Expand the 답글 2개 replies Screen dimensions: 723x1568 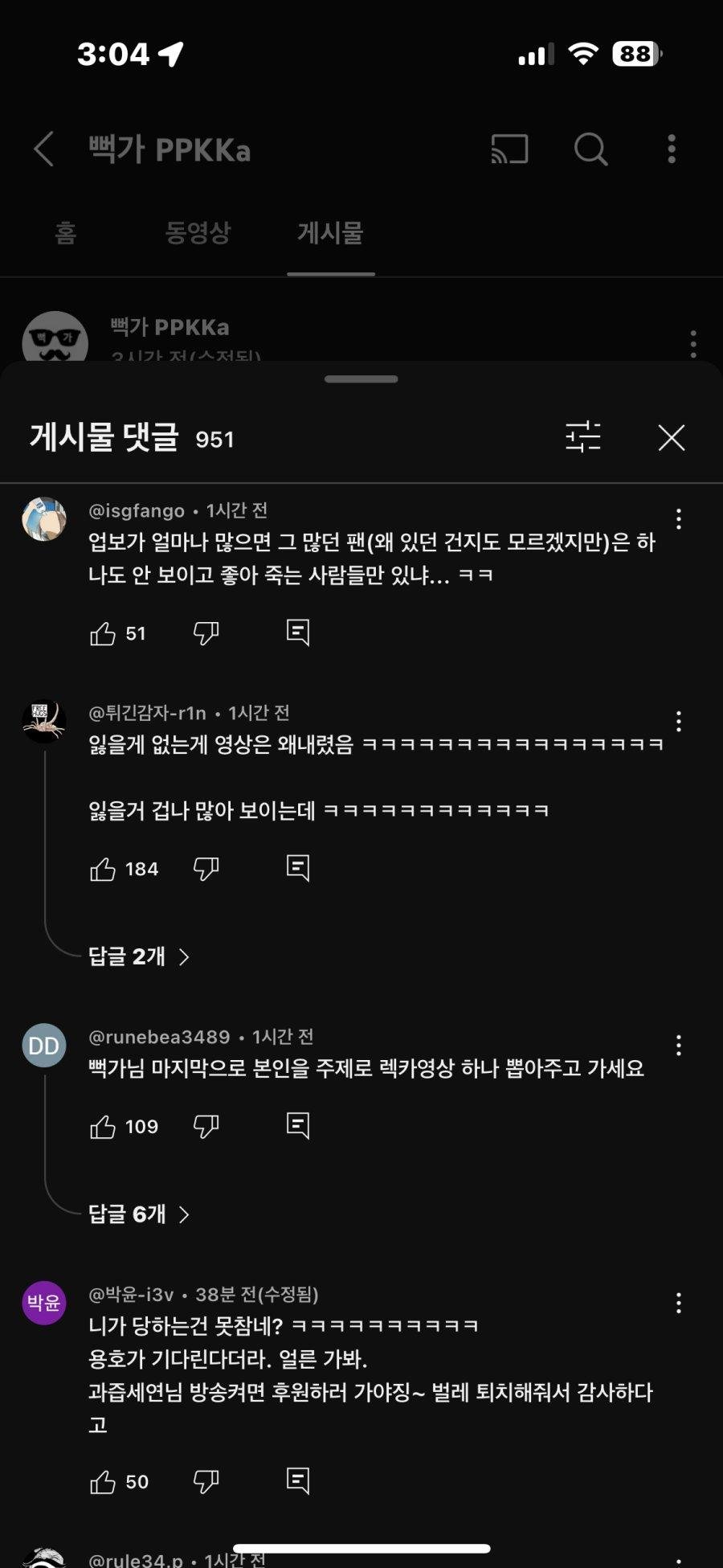[138, 956]
